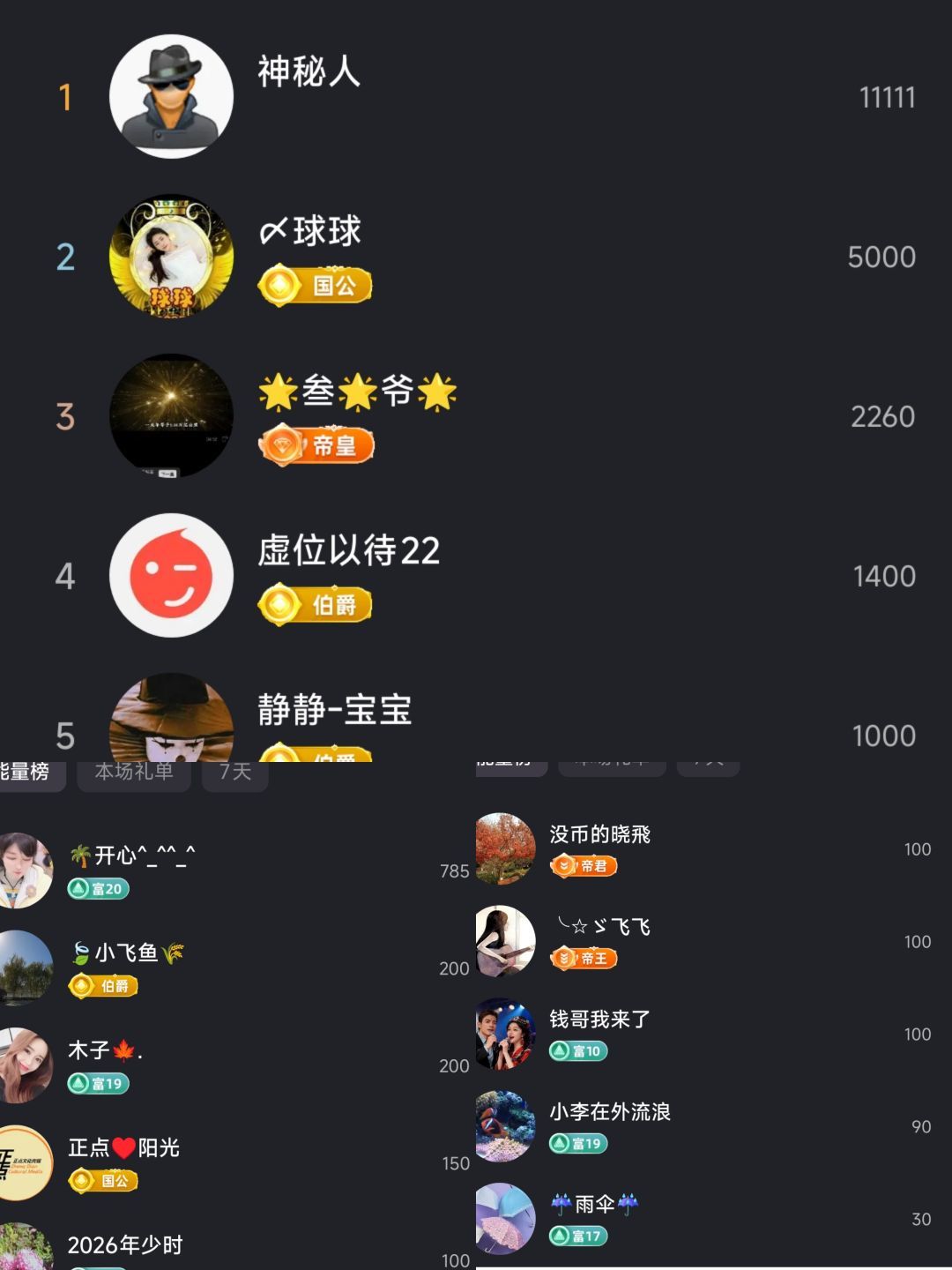
Task: Open 〆球球's avatar picture
Action: tap(171, 256)
